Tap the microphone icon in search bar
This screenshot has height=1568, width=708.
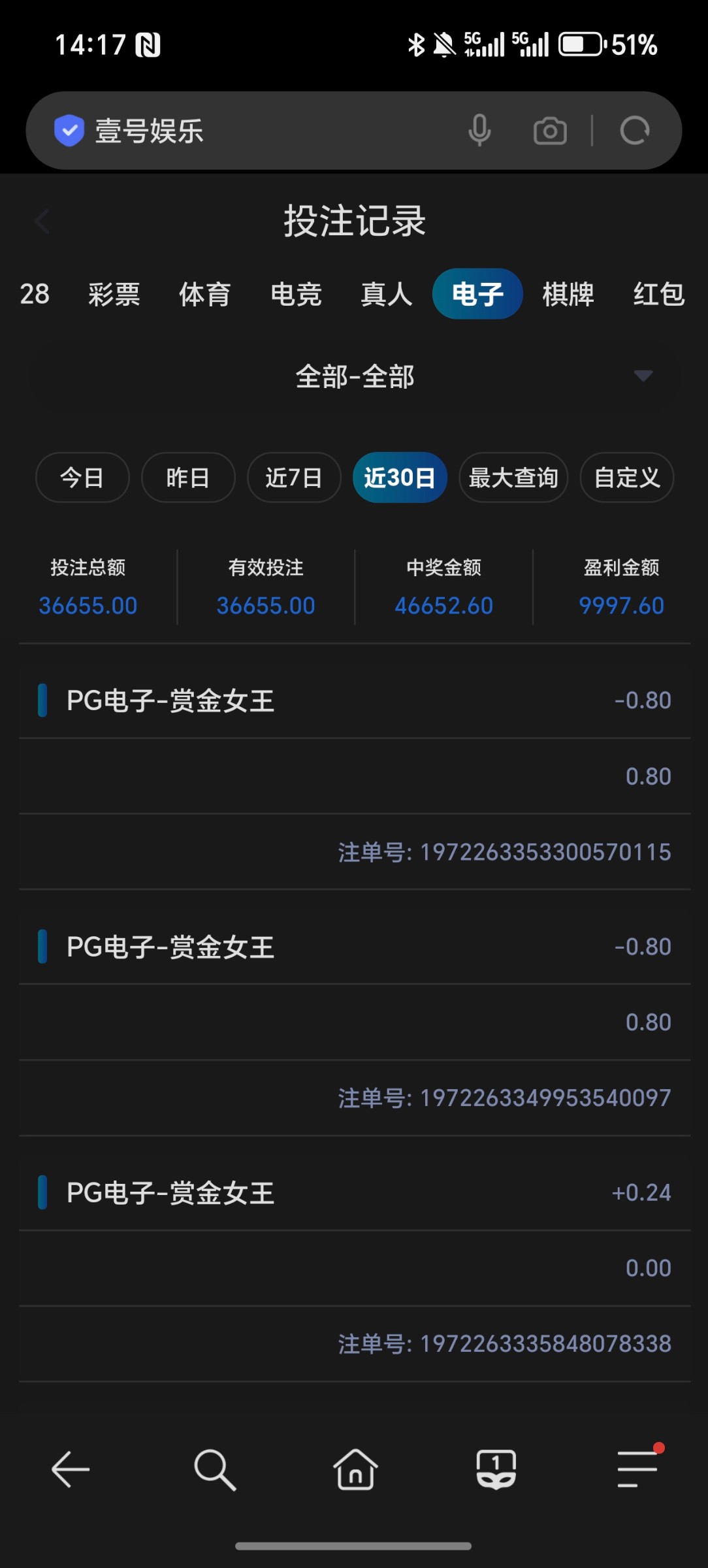click(x=480, y=130)
